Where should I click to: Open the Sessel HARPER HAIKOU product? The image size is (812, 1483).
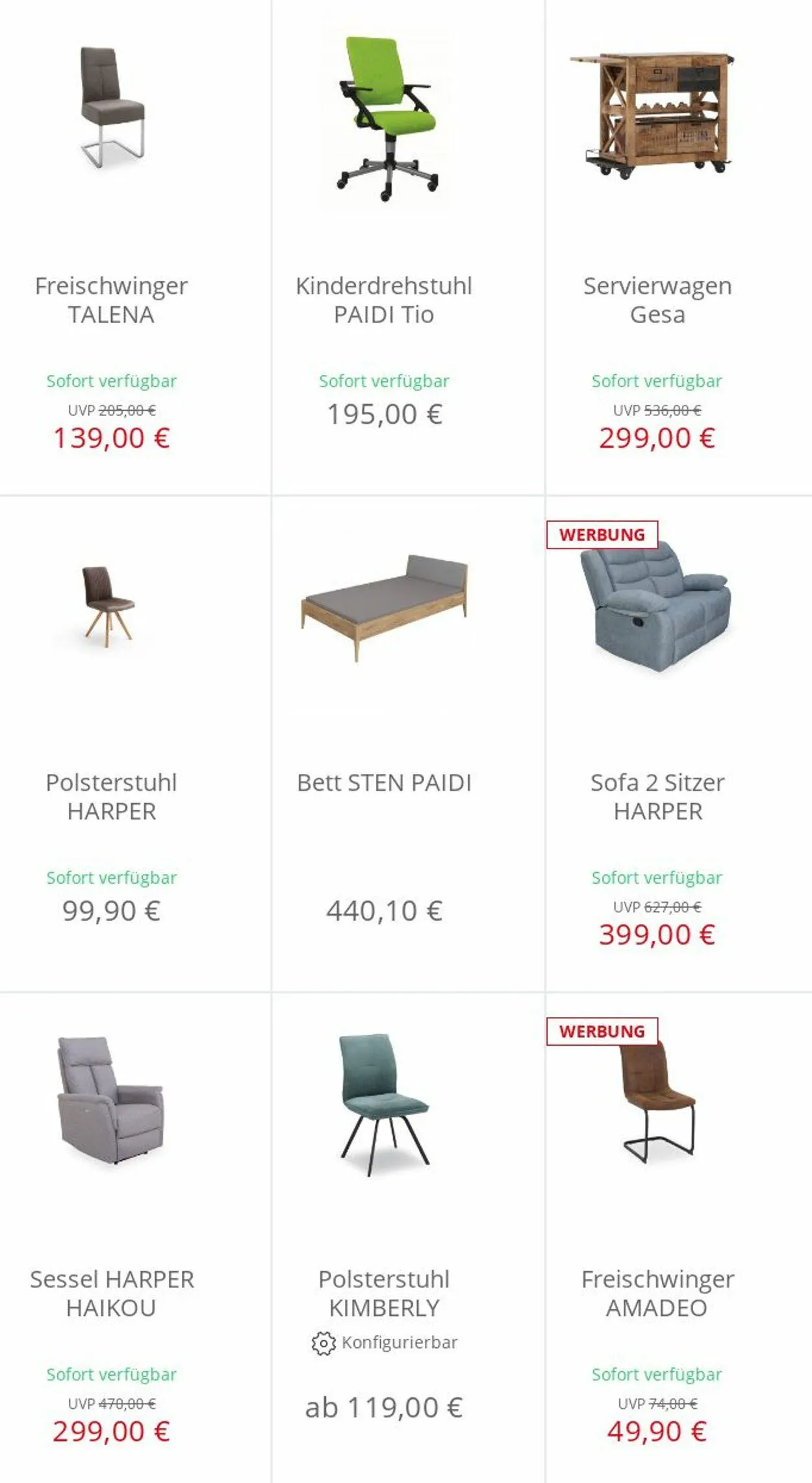135,1238
